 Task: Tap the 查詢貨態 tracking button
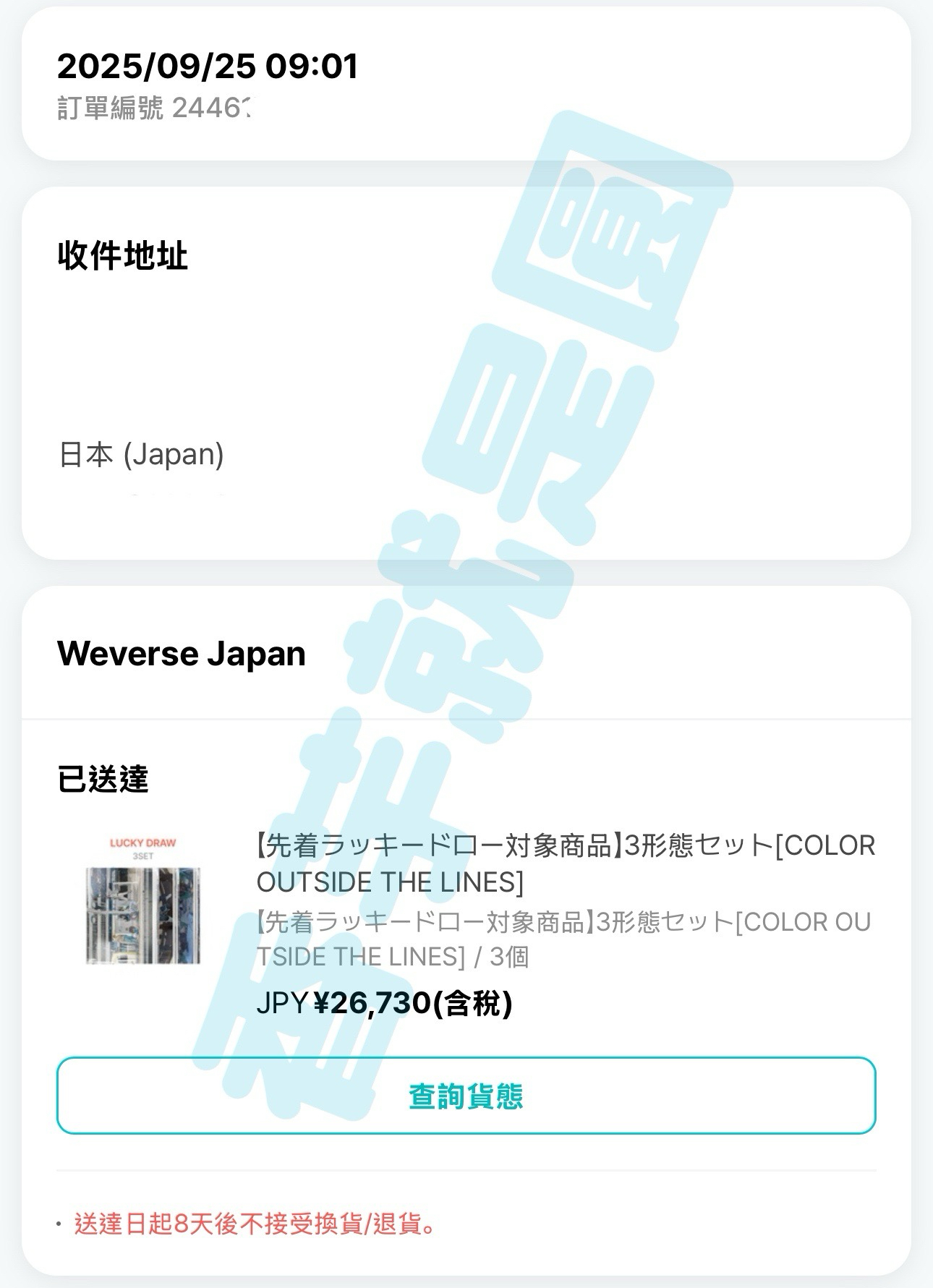point(466,1096)
